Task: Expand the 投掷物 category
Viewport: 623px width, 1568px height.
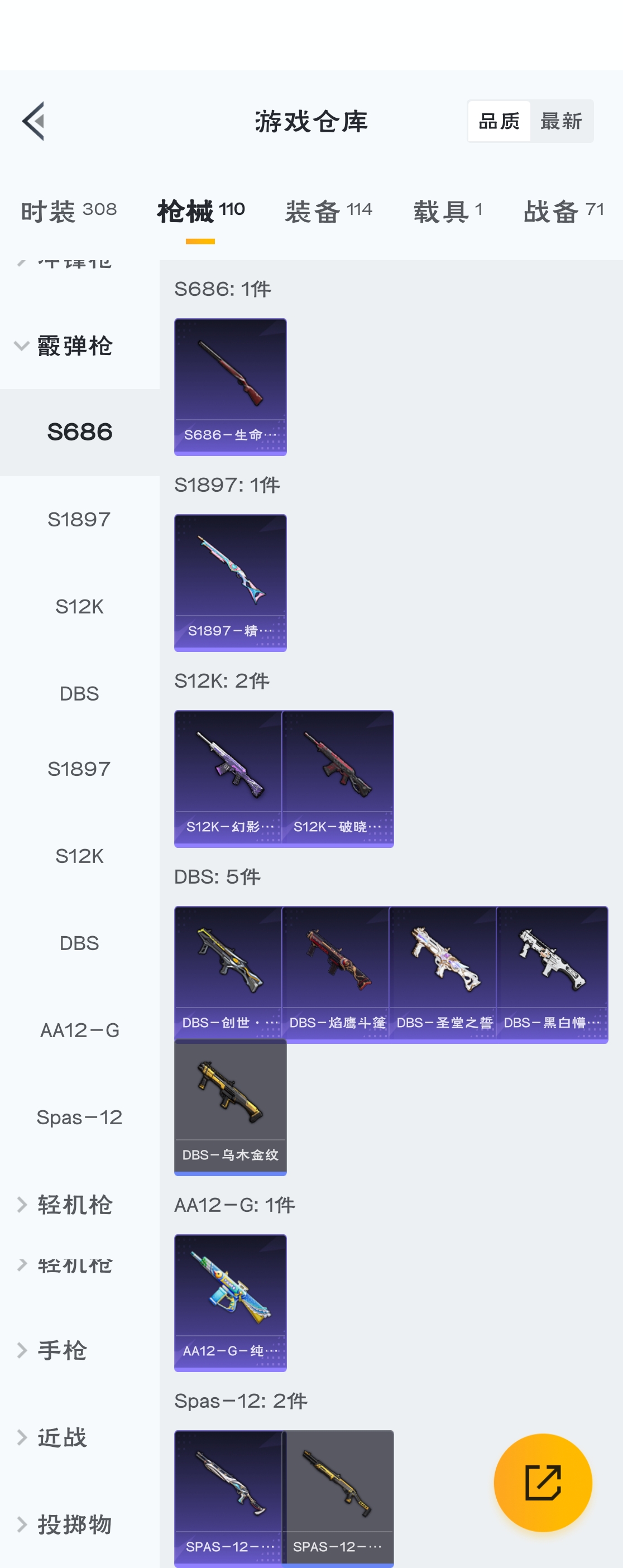Action: [x=74, y=1524]
